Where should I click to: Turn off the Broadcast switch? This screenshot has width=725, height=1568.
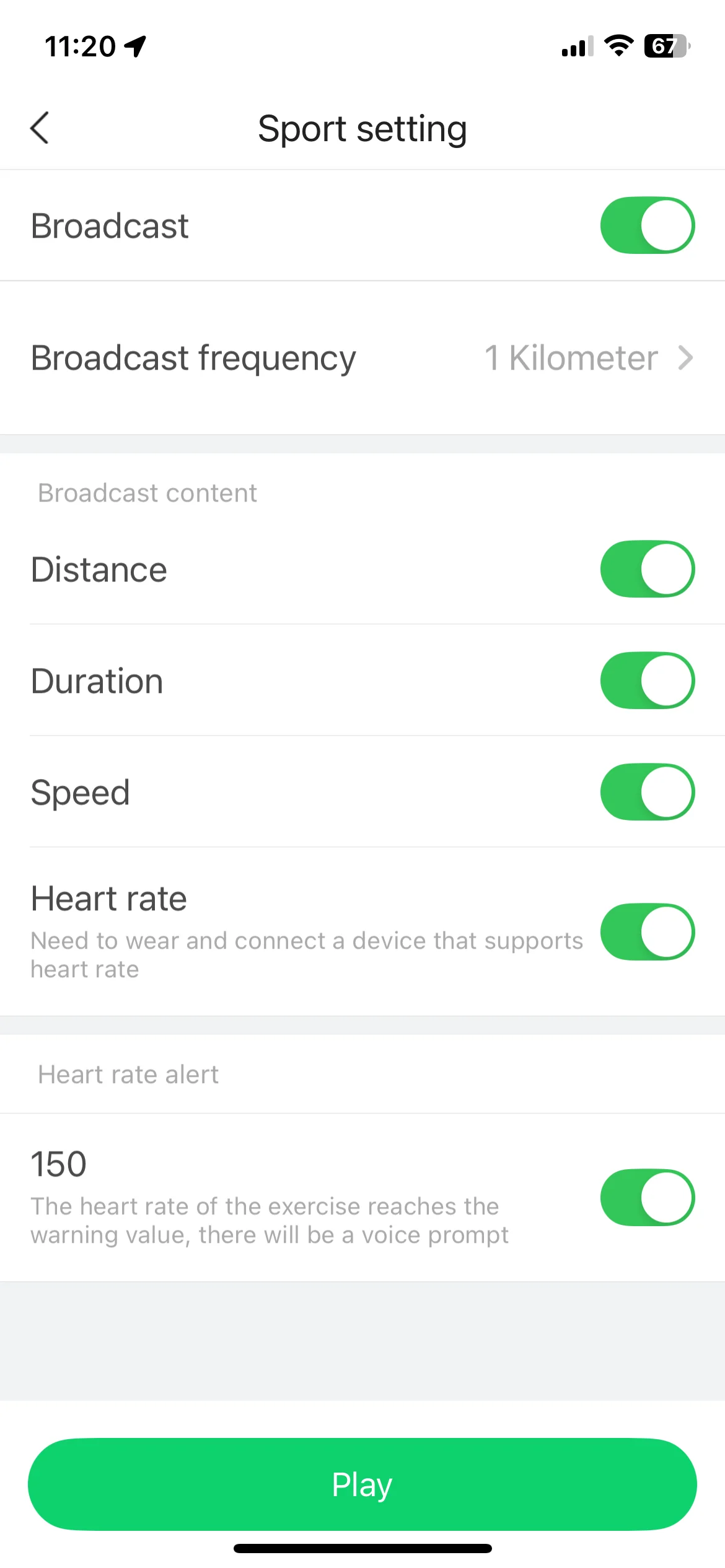click(x=647, y=225)
